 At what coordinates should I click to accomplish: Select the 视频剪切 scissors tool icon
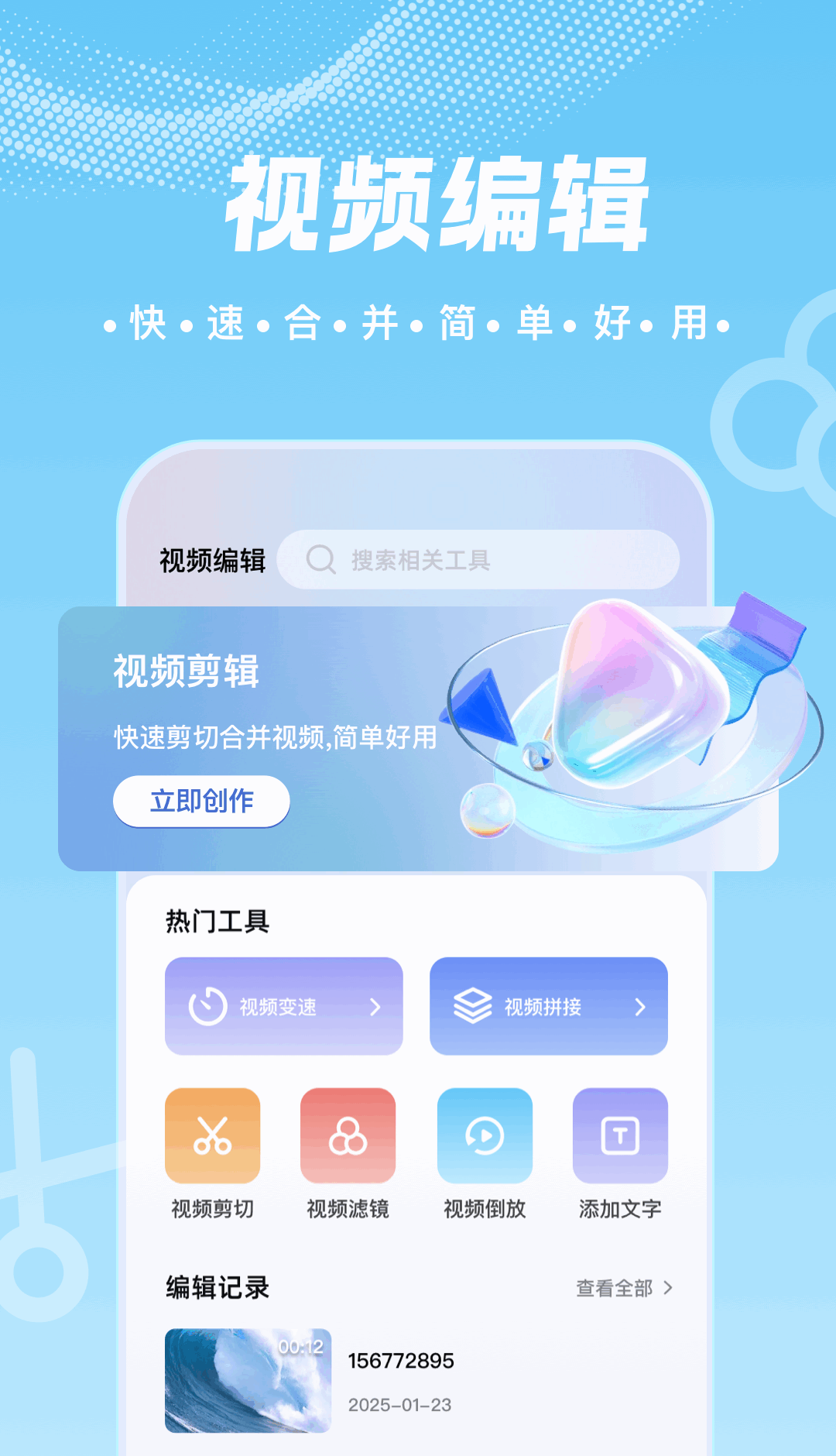[213, 1135]
